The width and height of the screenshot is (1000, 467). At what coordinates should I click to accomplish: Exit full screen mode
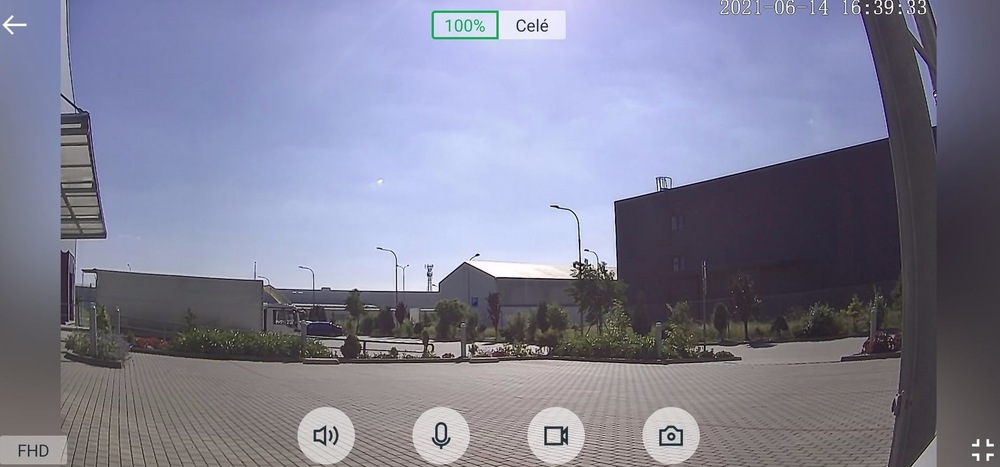(982, 450)
